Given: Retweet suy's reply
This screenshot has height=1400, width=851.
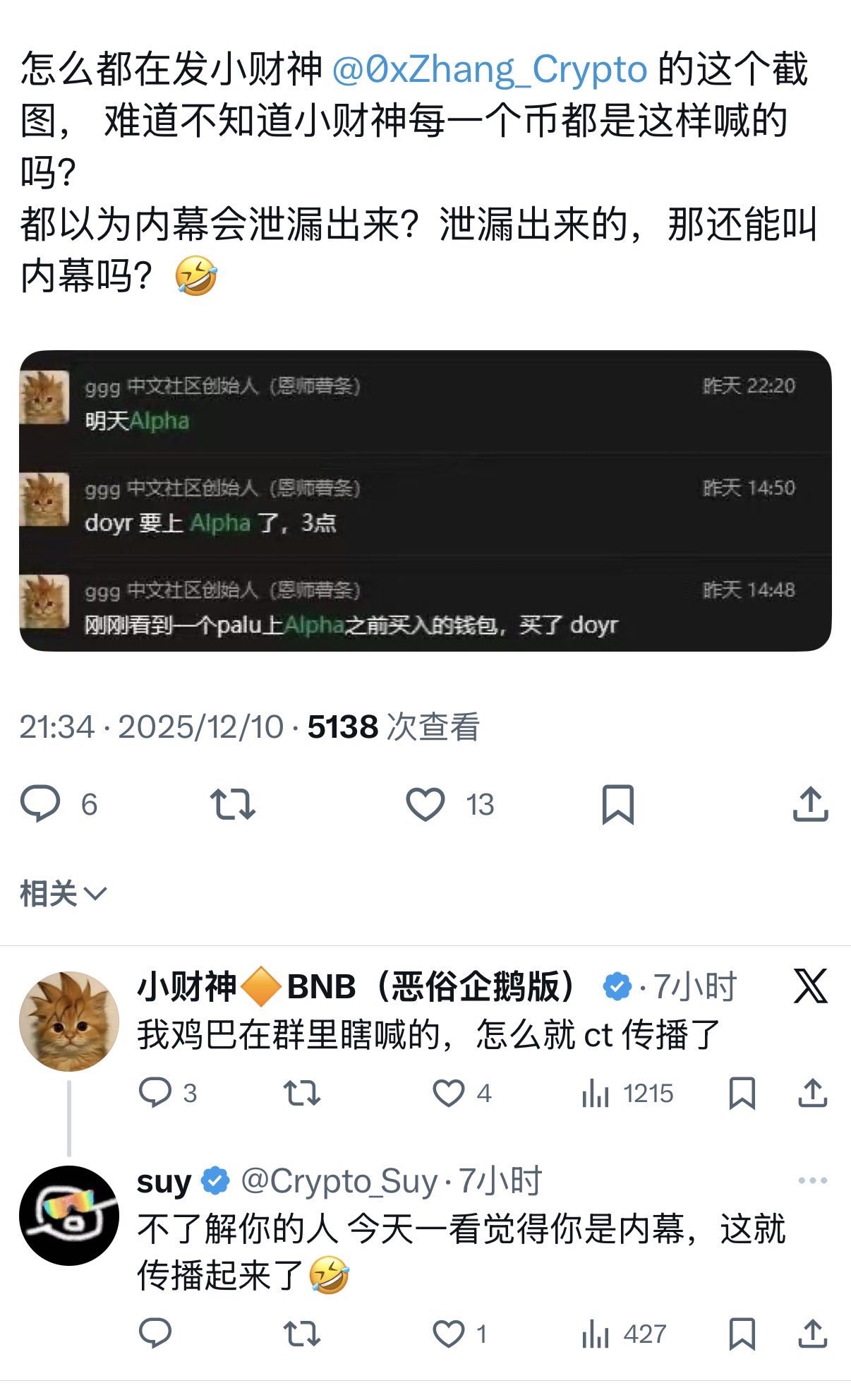Looking at the screenshot, I should click(x=302, y=1334).
